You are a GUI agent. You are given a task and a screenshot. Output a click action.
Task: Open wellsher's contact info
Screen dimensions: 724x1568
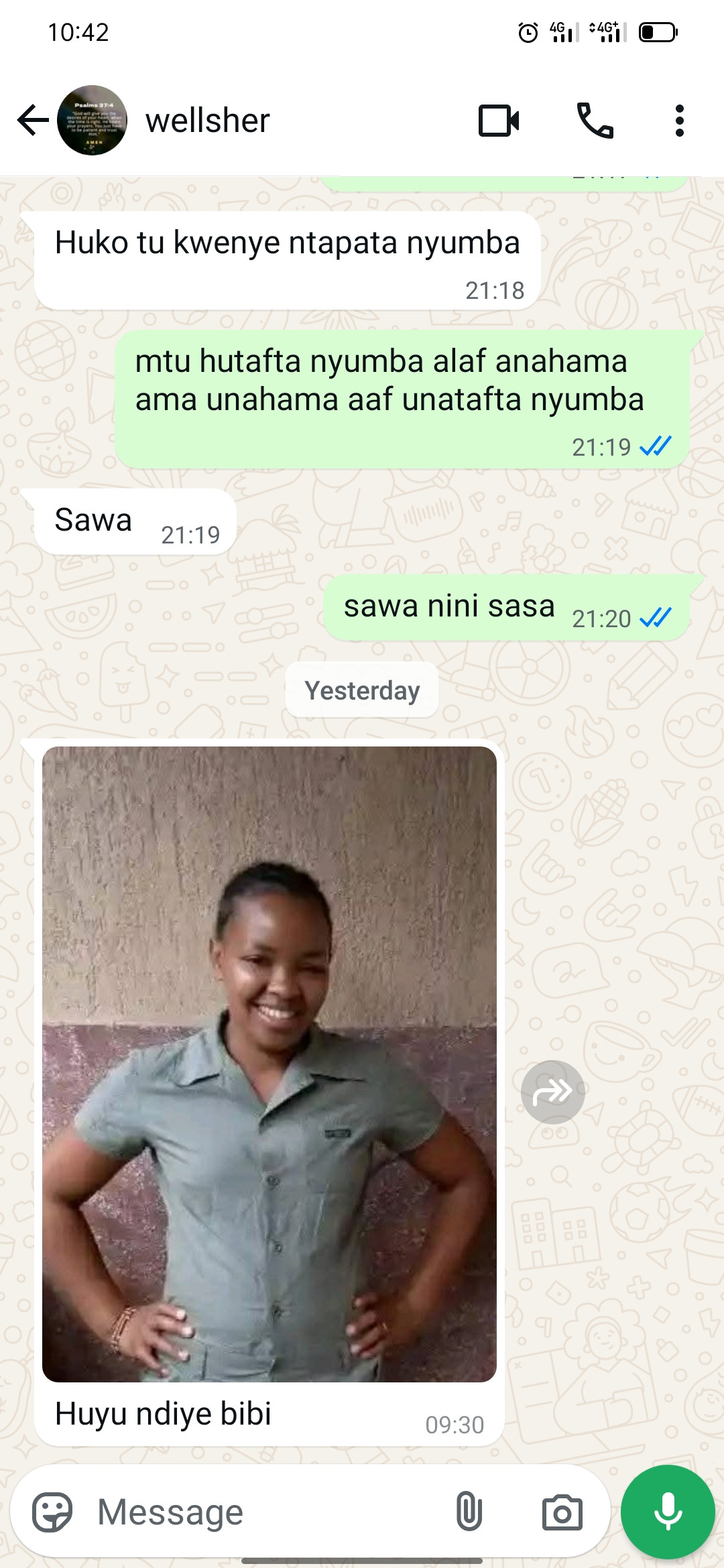(208, 121)
